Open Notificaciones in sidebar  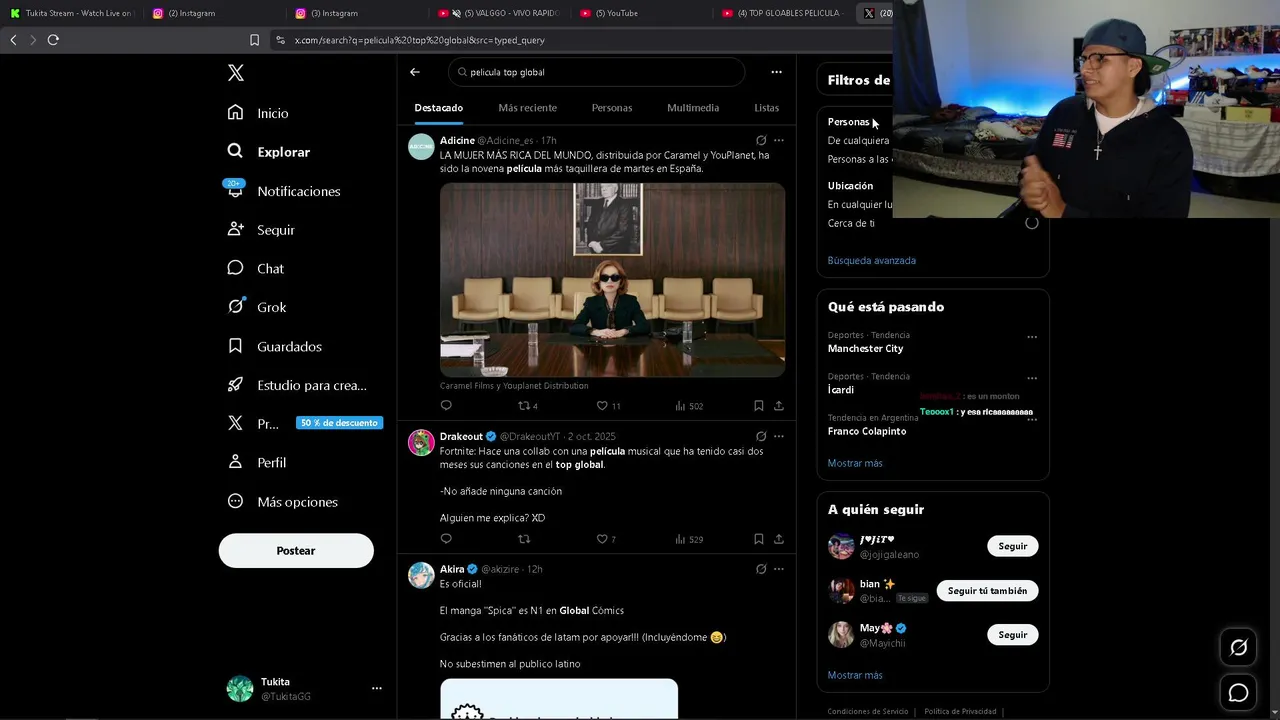tap(298, 191)
